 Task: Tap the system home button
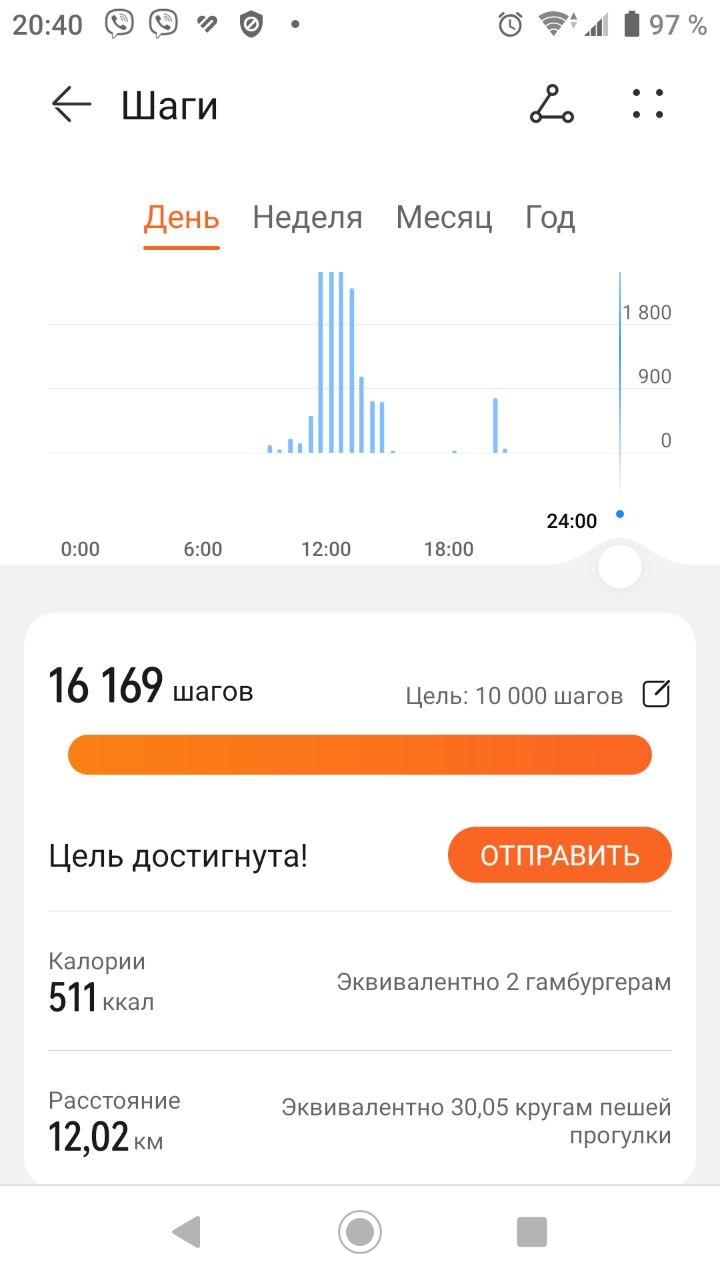point(360,1232)
